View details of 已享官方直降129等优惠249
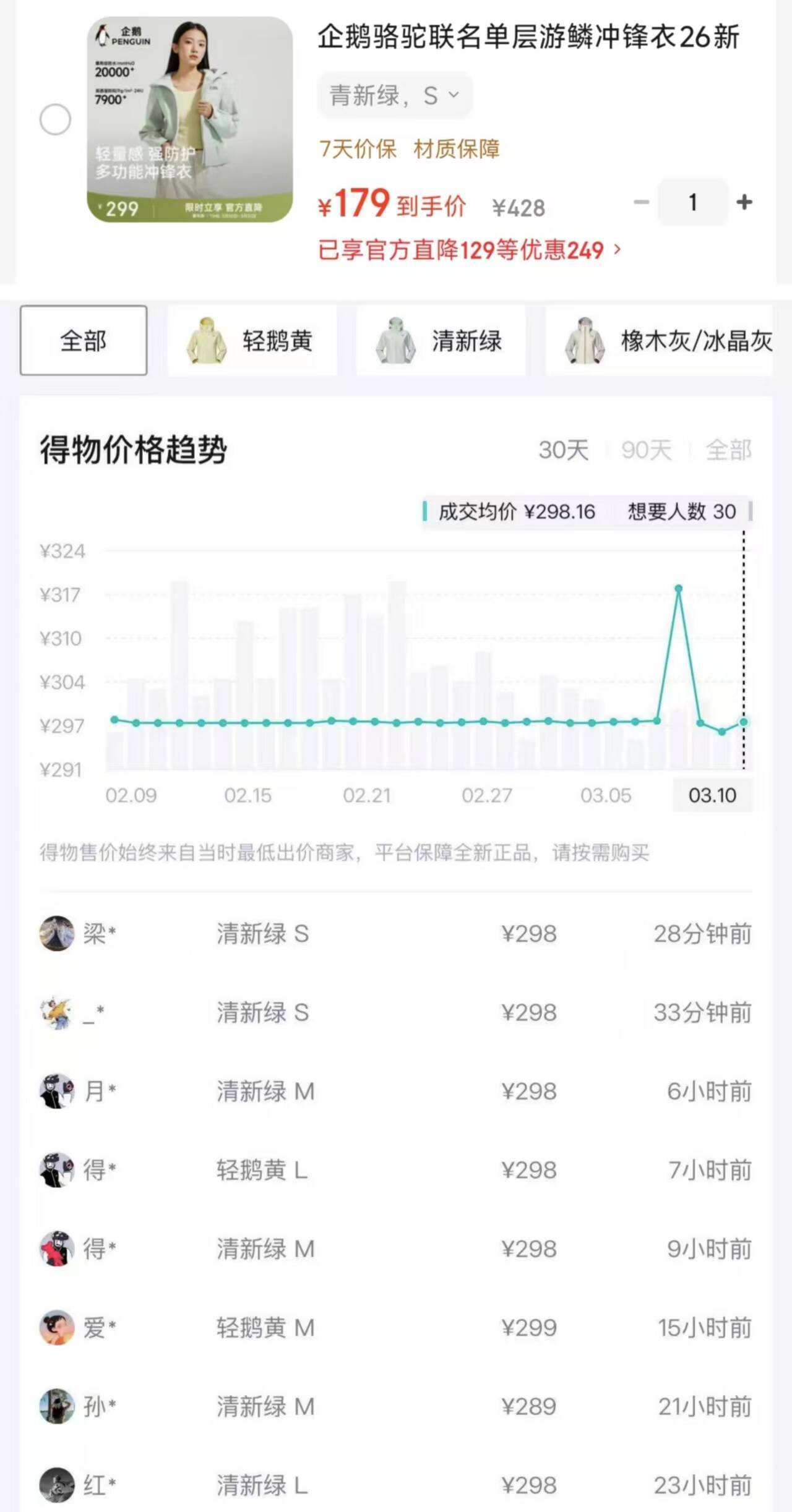This screenshot has width=792, height=1512. 469,250
